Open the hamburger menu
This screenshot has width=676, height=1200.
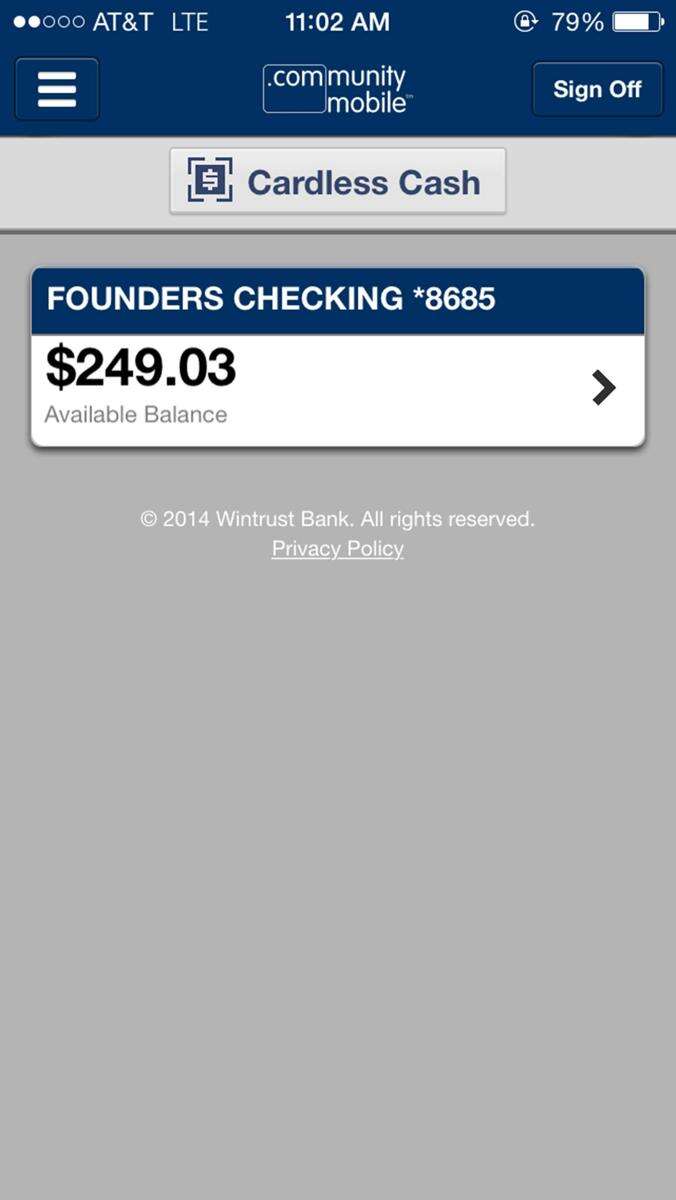pyautogui.click(x=57, y=90)
